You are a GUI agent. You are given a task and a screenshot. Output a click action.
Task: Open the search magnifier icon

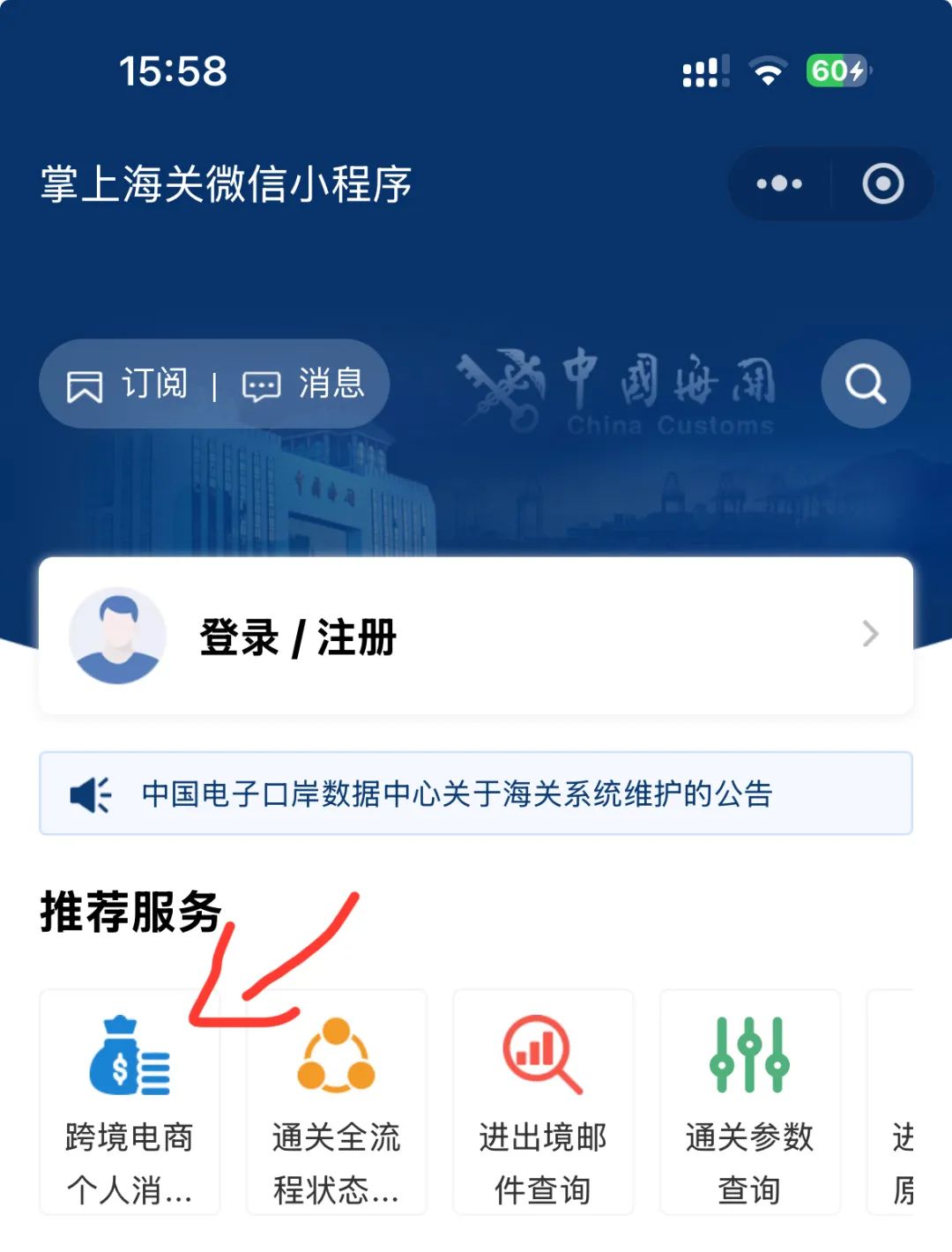pyautogui.click(x=865, y=384)
